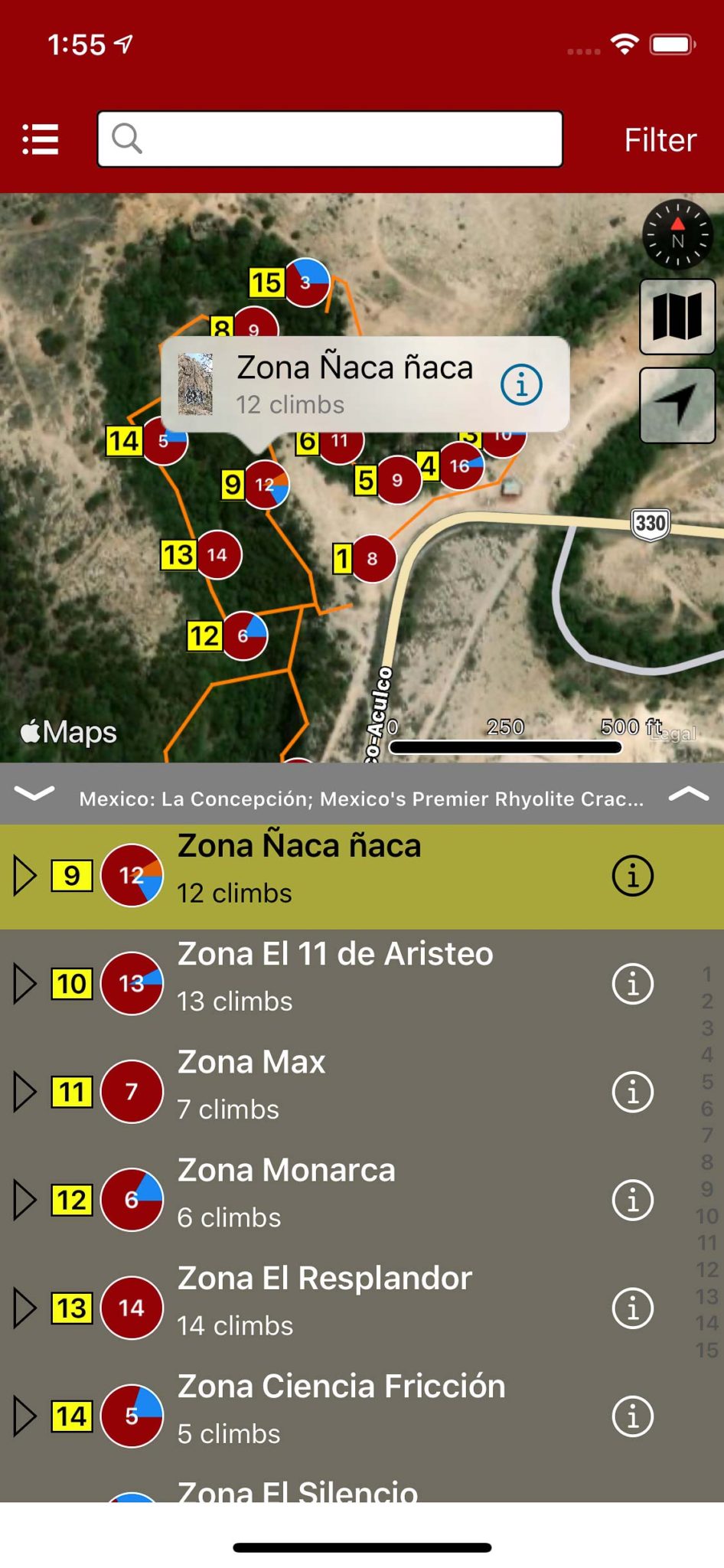Viewport: 724px width, 1568px height.
Task: Select map marker 12 with 6 climbs
Action: point(245,635)
